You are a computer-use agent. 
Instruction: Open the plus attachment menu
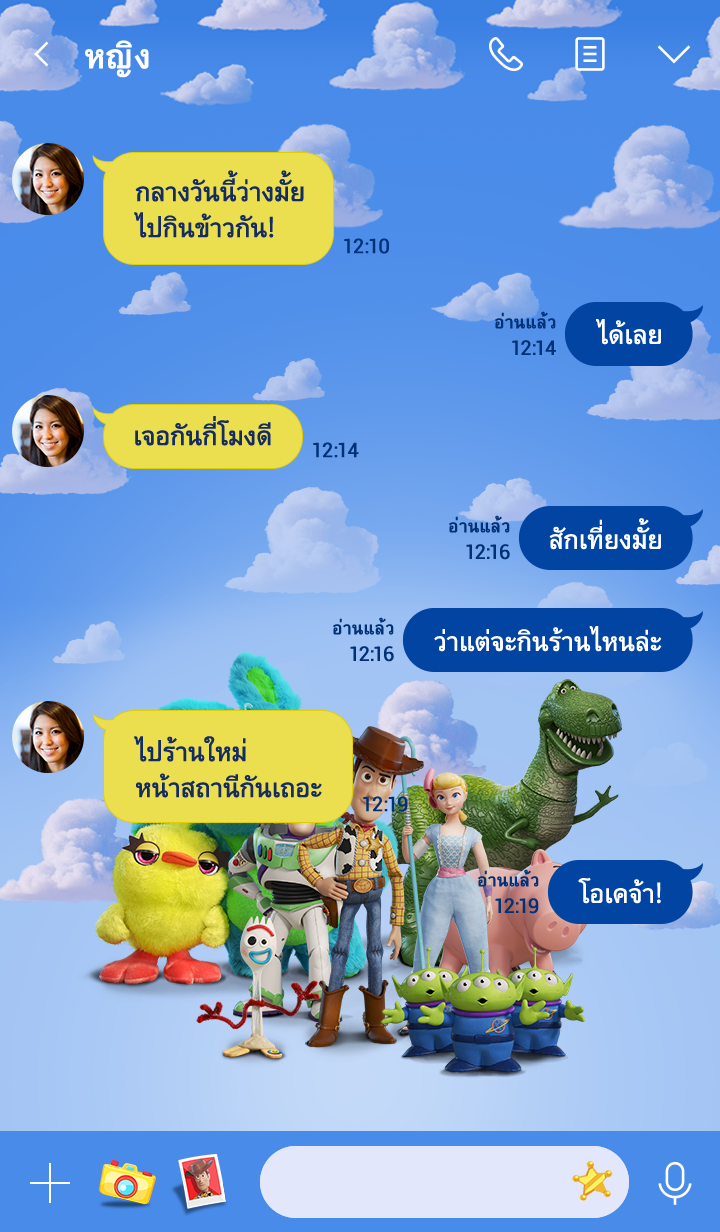[x=50, y=1183]
